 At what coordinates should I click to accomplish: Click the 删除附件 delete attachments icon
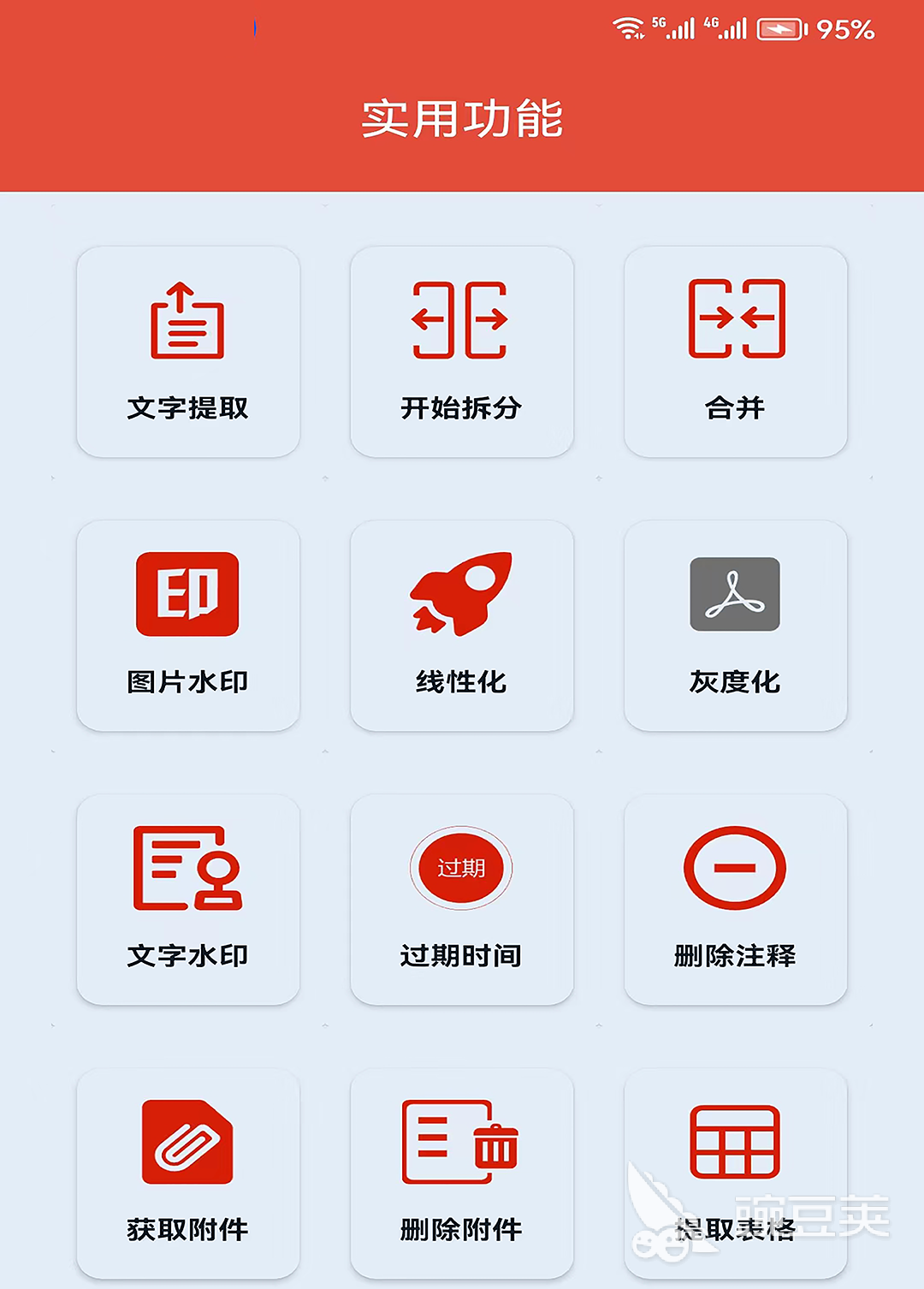click(461, 1143)
